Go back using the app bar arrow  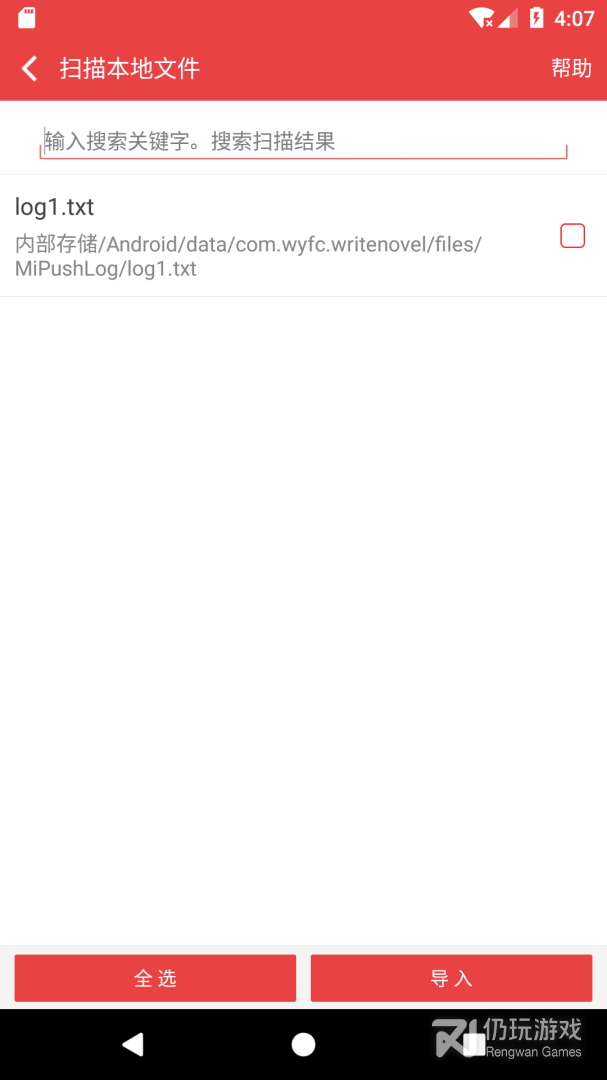[x=29, y=69]
